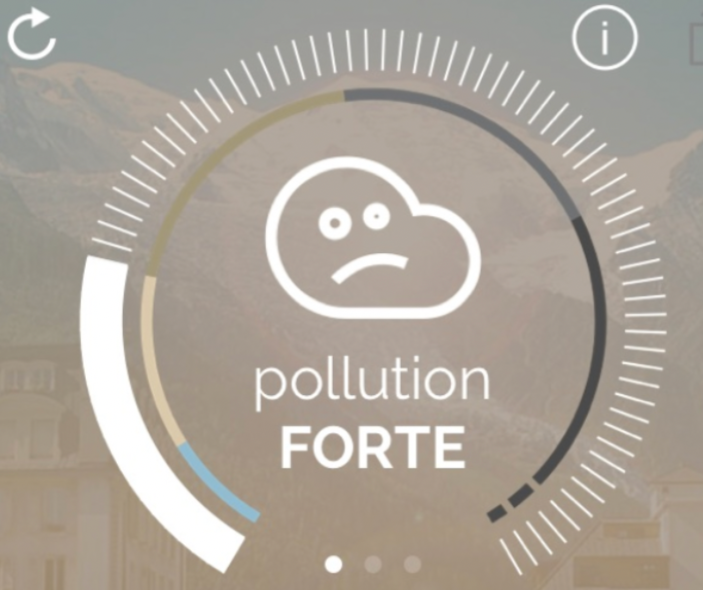Jump to the third page dot
Screen dimensions: 703x590
tap(412, 564)
